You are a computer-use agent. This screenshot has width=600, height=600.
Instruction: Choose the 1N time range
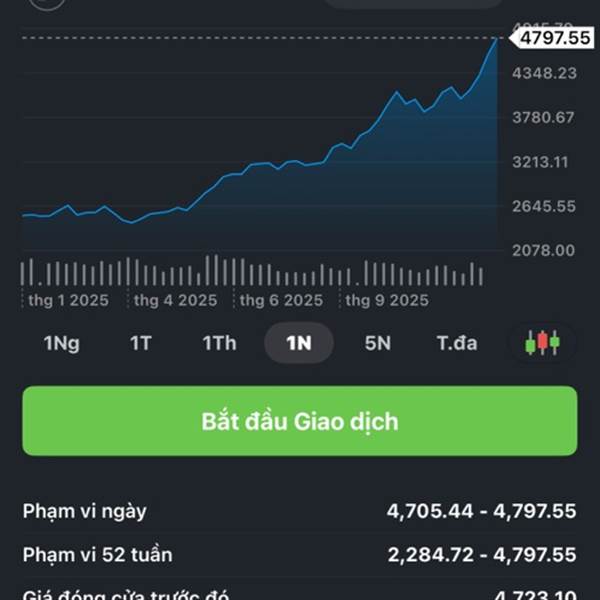(x=298, y=343)
